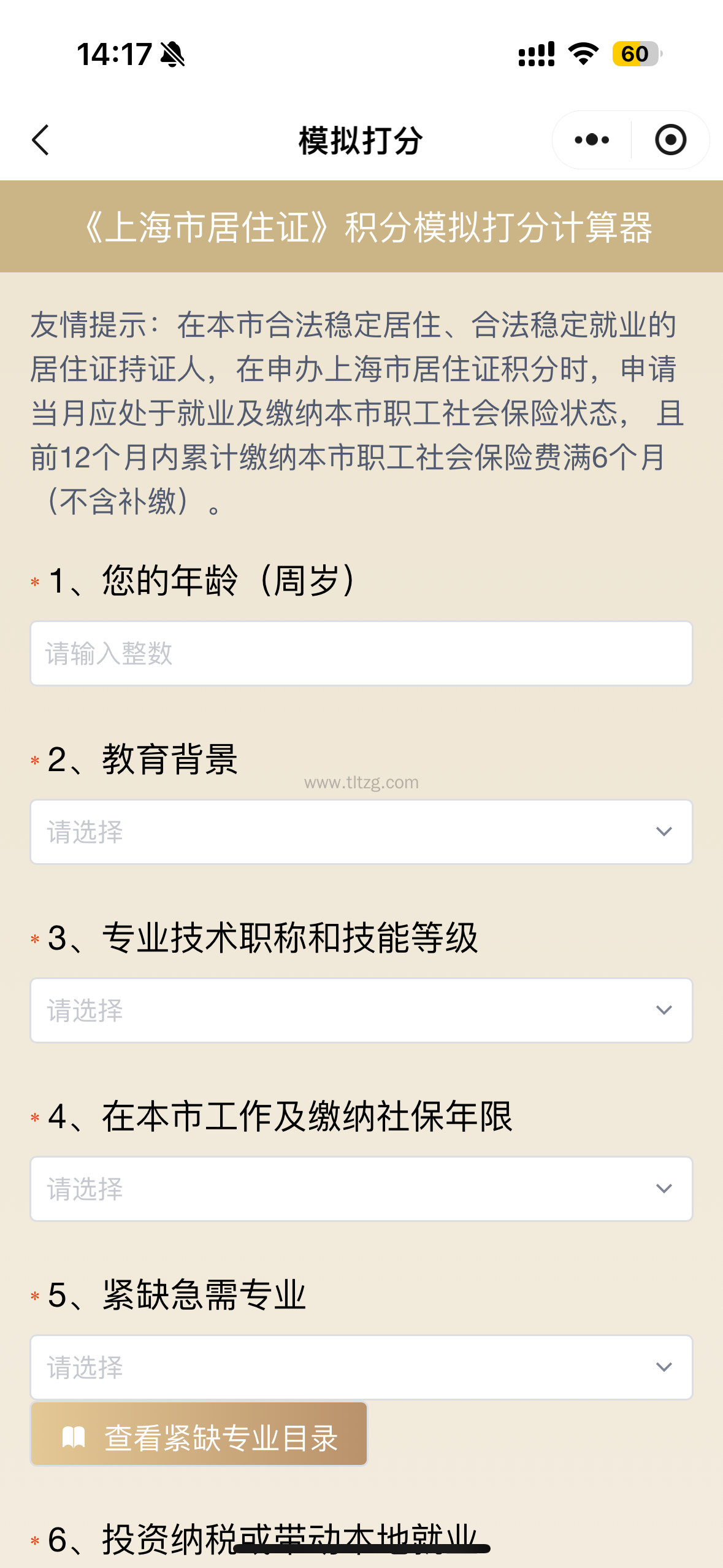This screenshot has height=1568, width=723.
Task: Select 在本市工作及缴纳社保年限 dropdown
Action: 361,1189
